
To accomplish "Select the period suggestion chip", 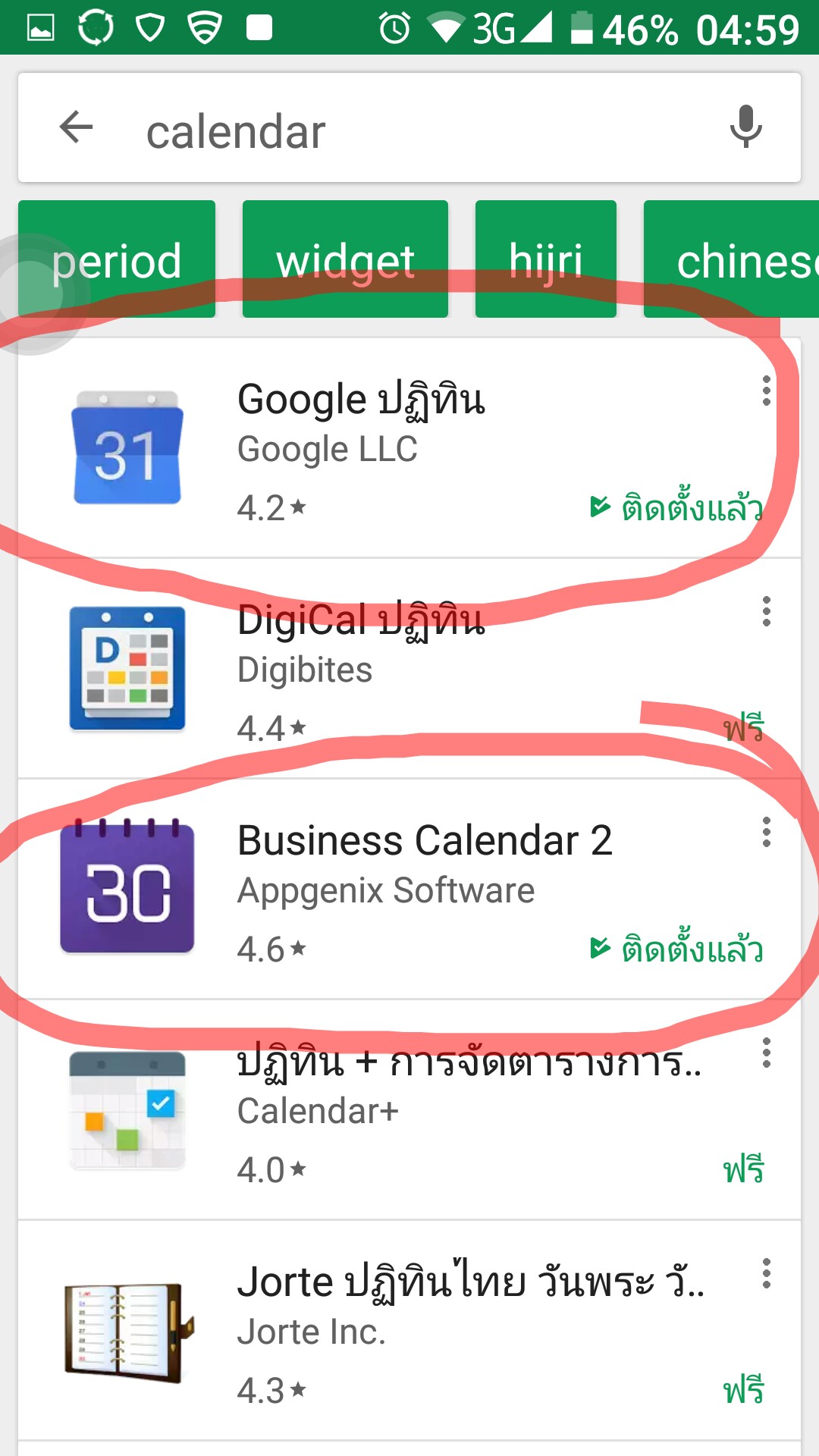I will [117, 259].
